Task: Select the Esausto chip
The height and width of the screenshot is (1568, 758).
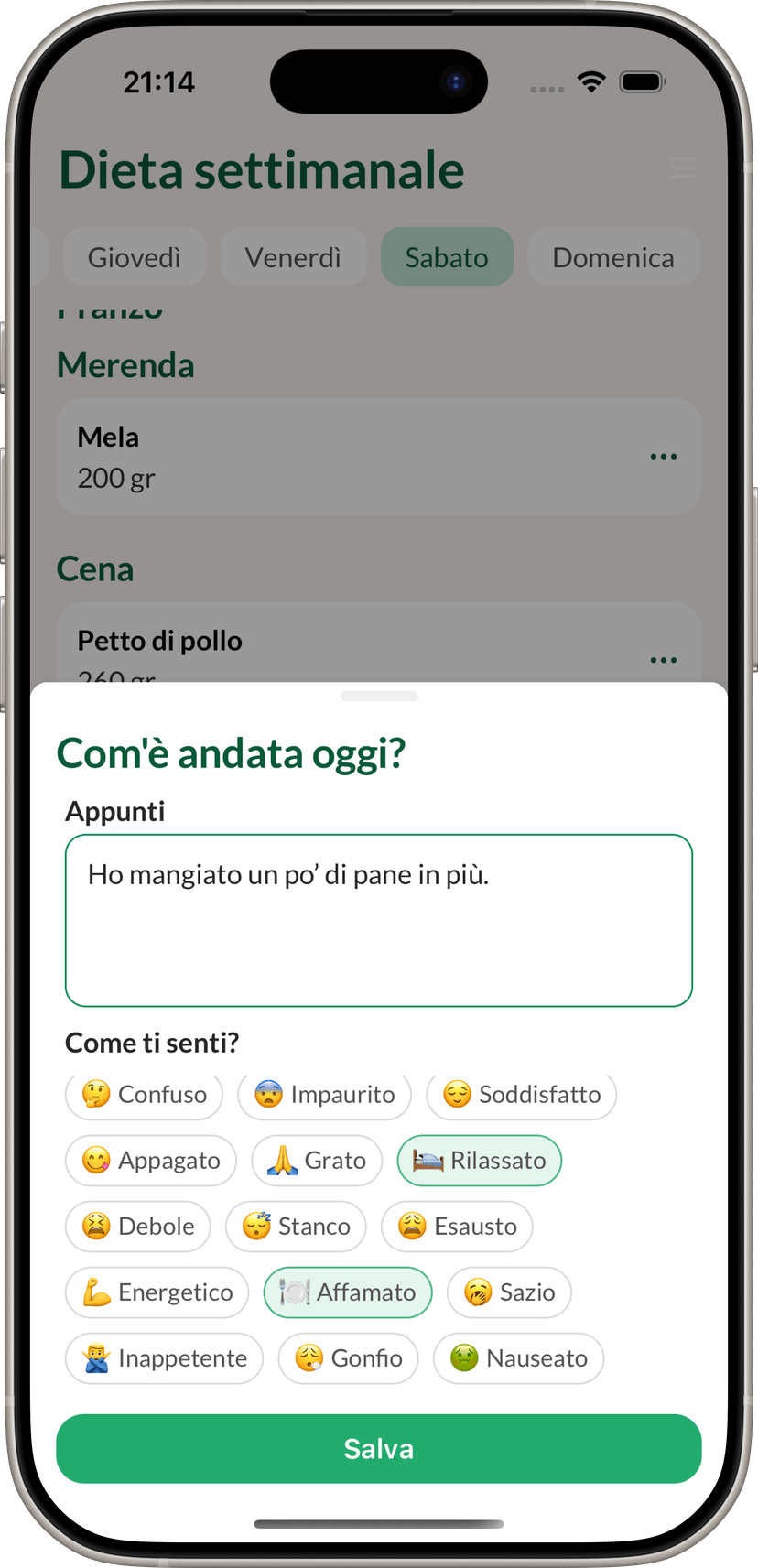Action: [457, 1227]
